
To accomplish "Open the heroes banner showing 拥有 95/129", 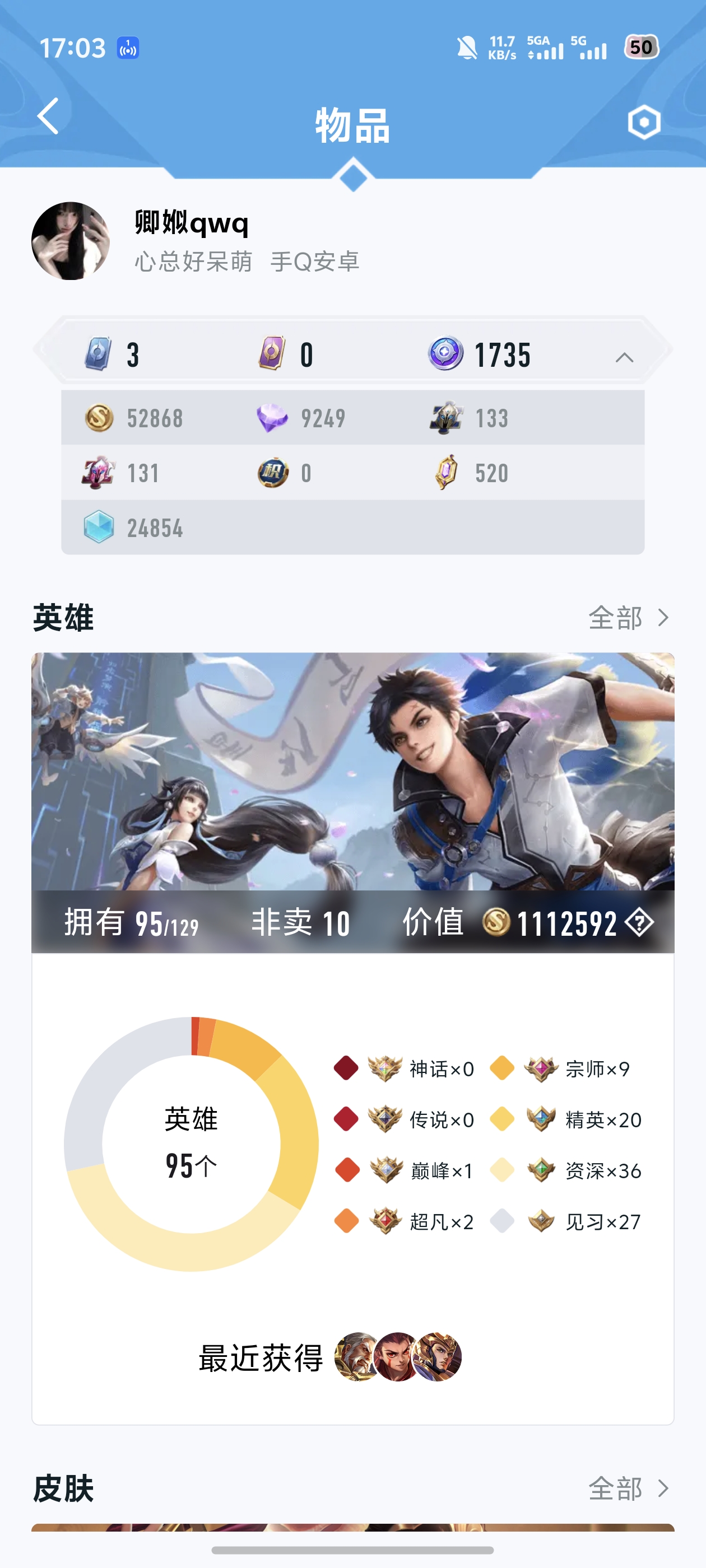I will click(x=352, y=802).
